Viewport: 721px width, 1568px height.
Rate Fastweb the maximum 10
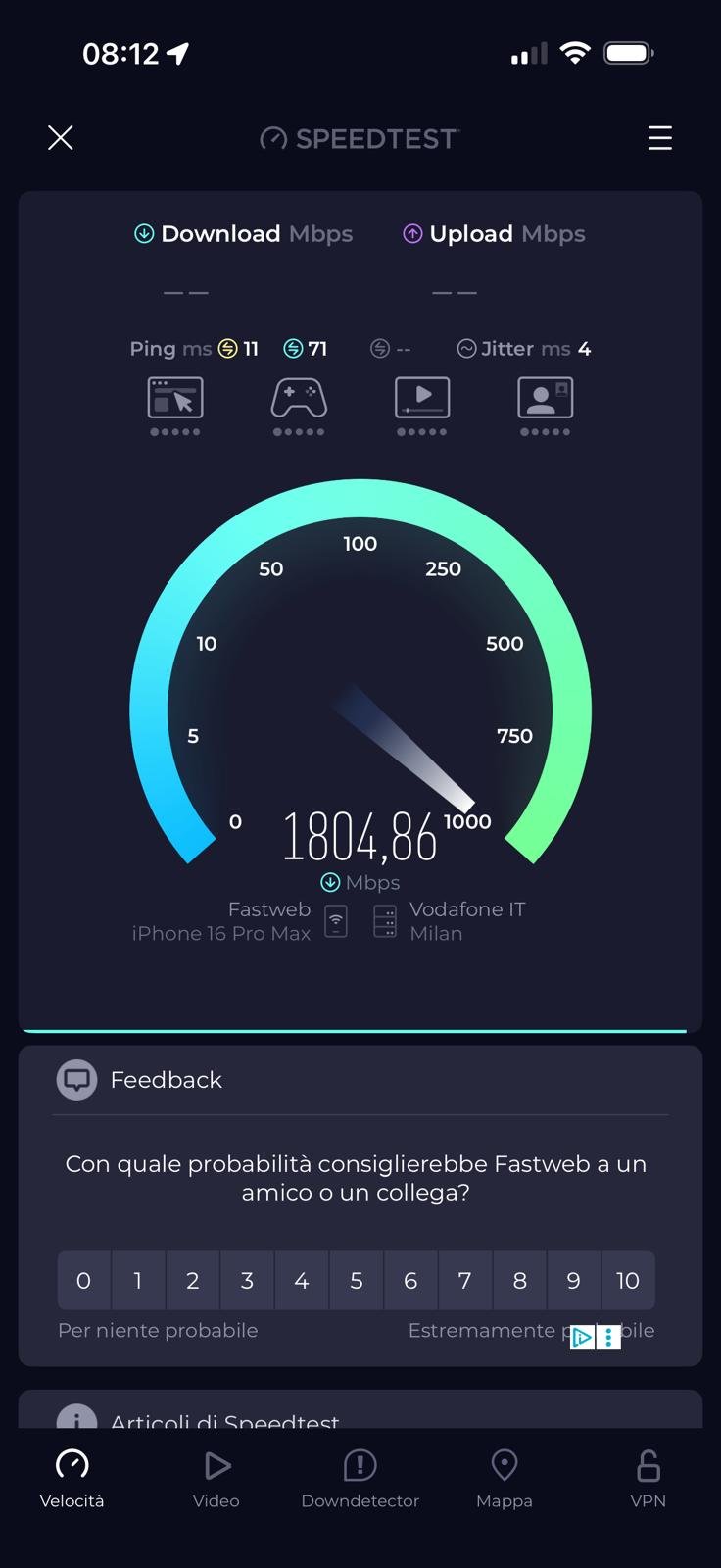628,1281
